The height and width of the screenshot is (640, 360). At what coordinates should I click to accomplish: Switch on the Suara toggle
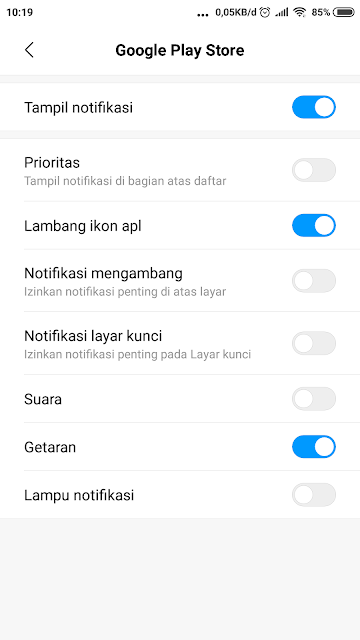tap(314, 399)
